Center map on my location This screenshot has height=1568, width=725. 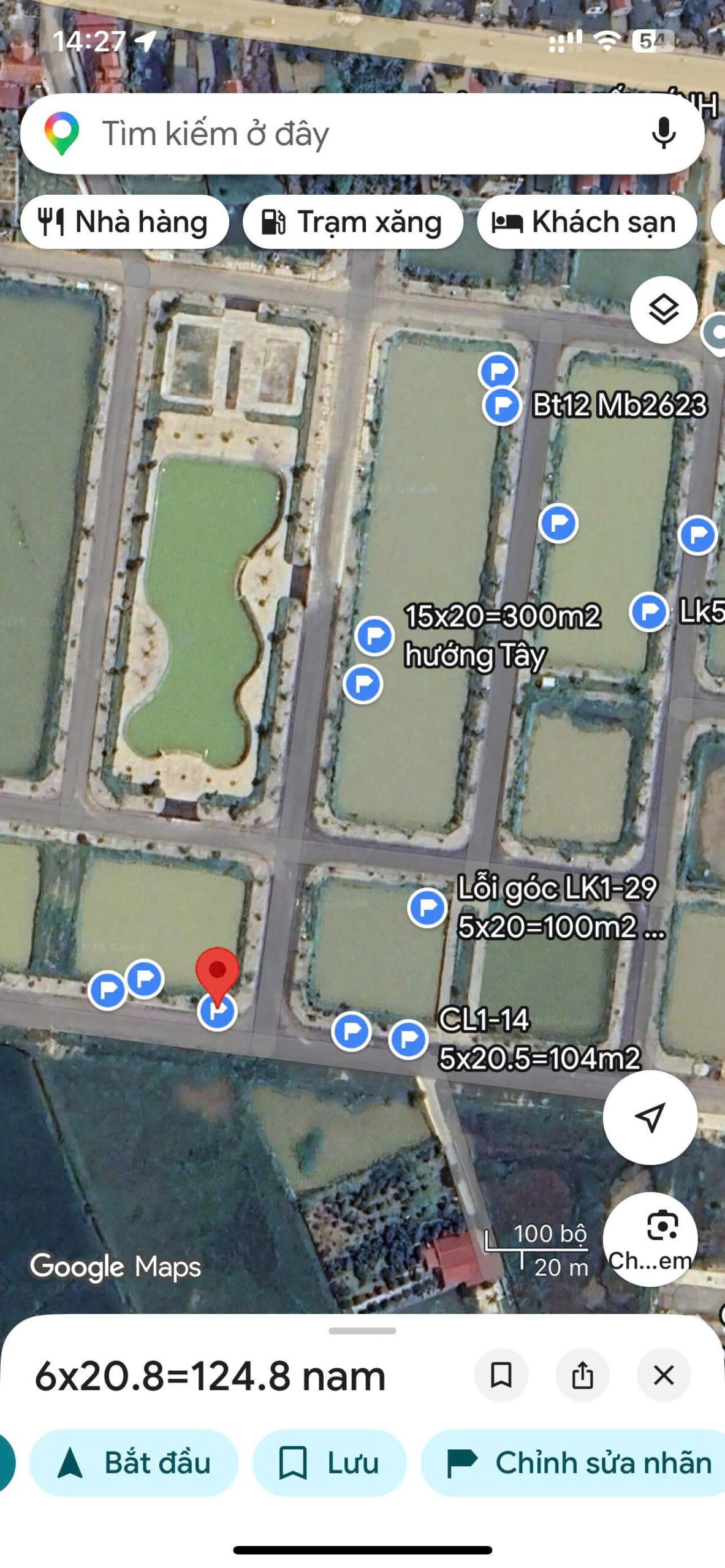650,1117
